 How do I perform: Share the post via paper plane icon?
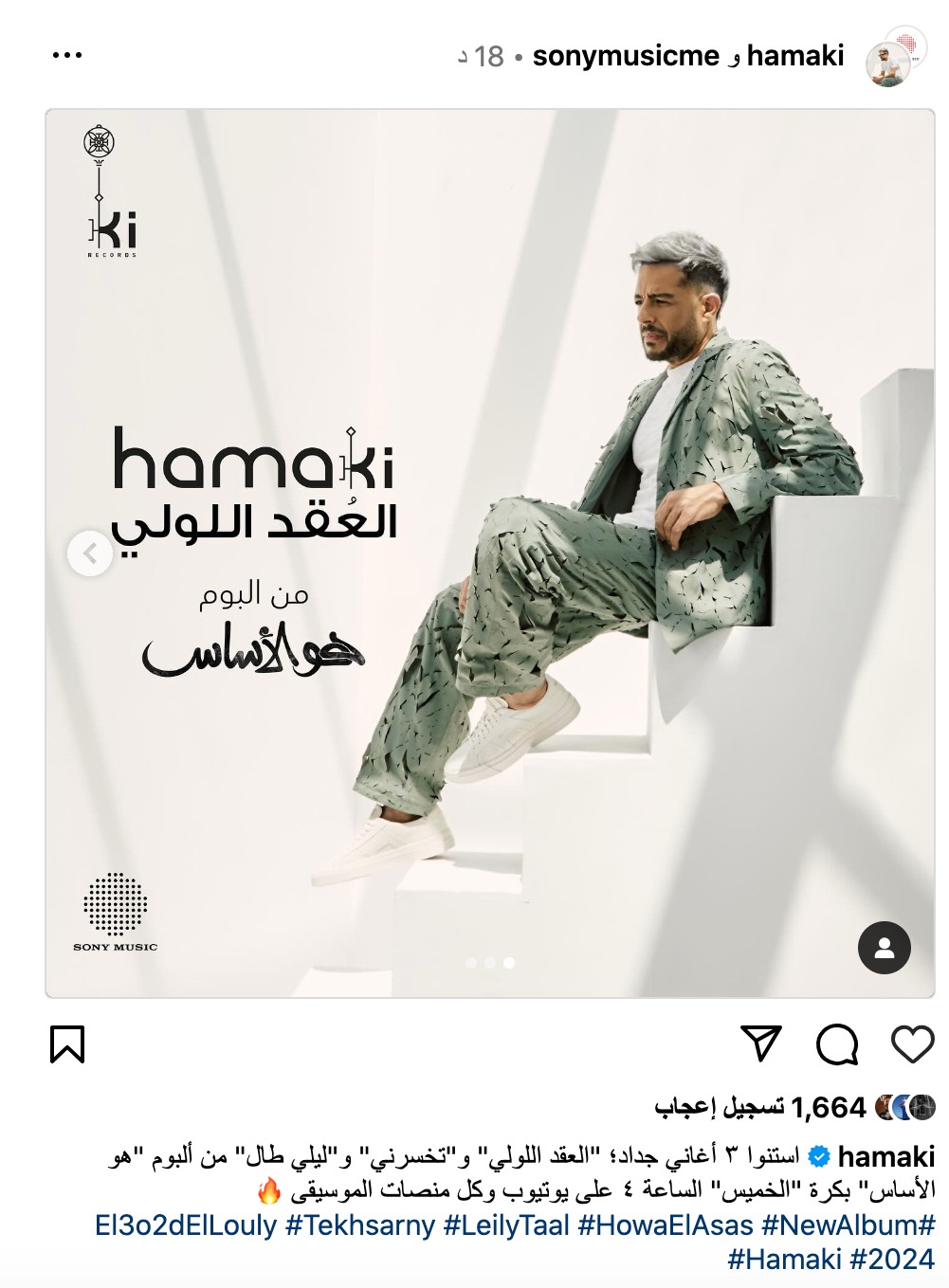click(761, 1044)
